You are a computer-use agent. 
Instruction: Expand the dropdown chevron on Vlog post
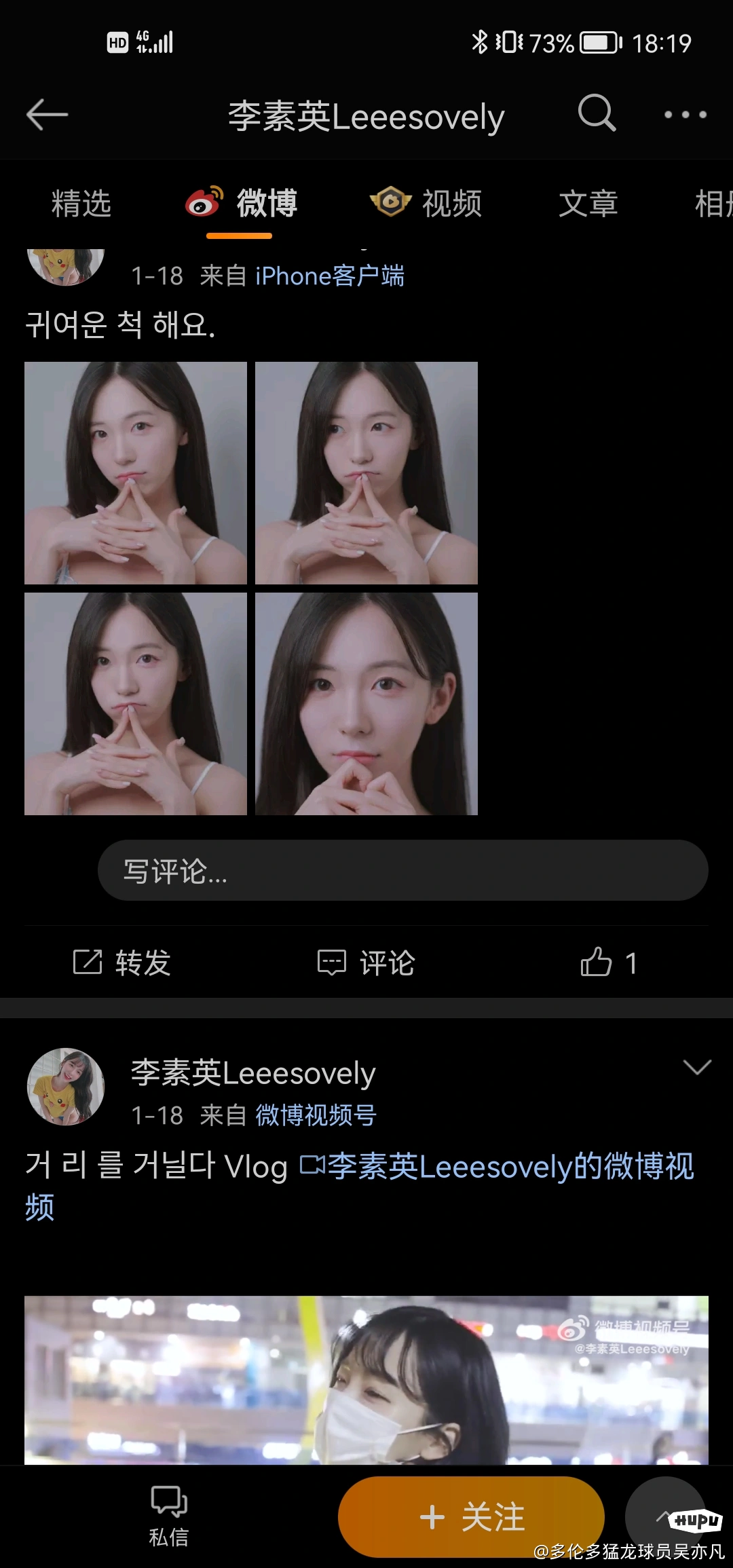(x=697, y=1067)
